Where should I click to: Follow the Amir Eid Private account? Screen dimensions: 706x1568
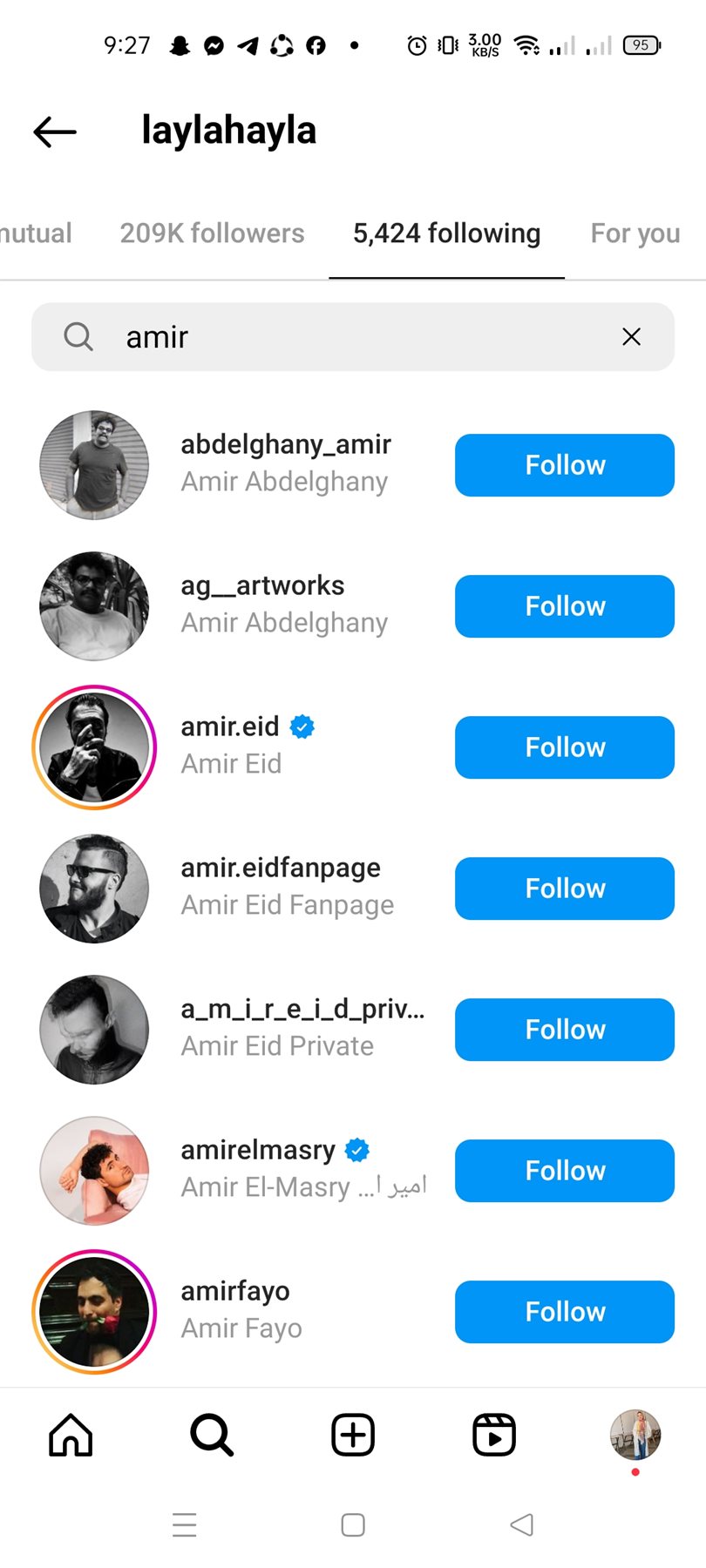tap(564, 1030)
